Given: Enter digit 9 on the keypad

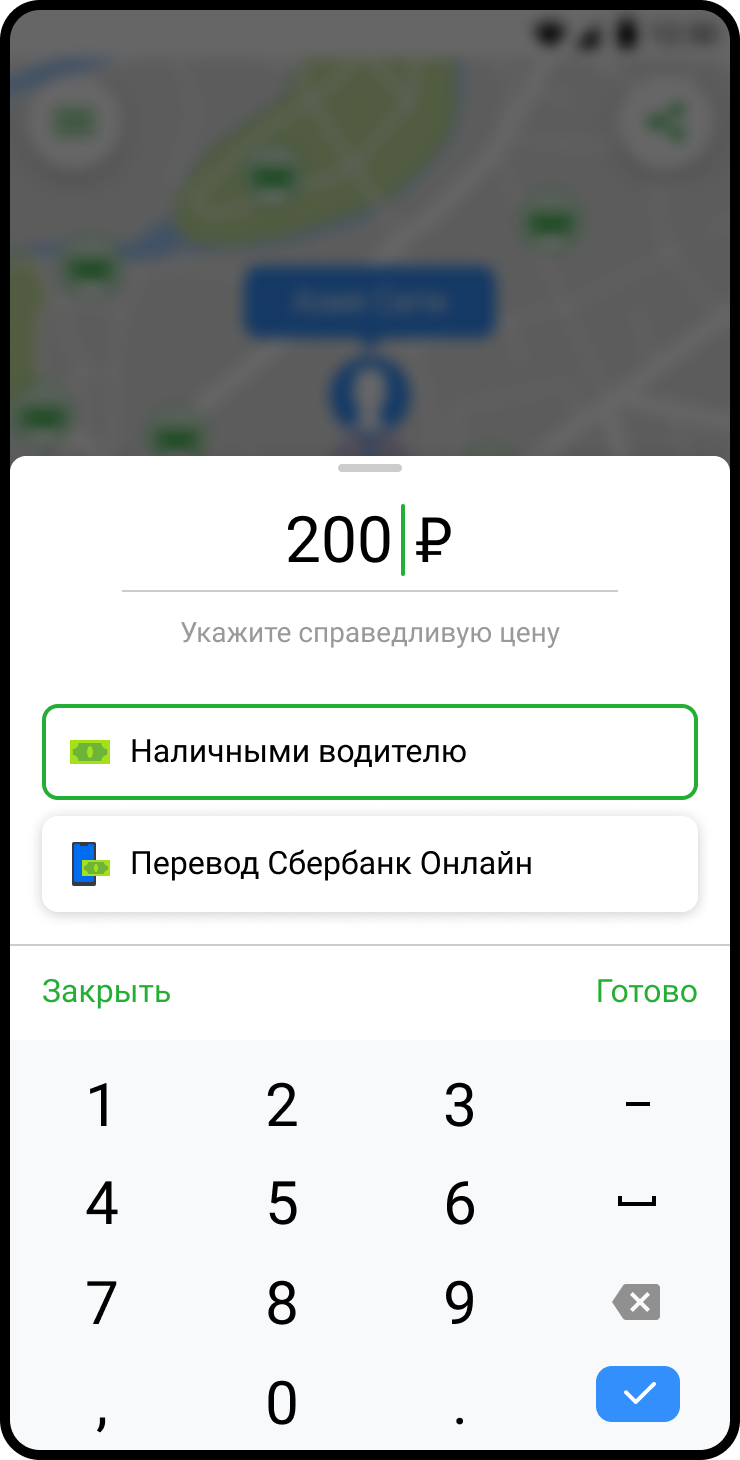Looking at the screenshot, I should click(459, 1303).
